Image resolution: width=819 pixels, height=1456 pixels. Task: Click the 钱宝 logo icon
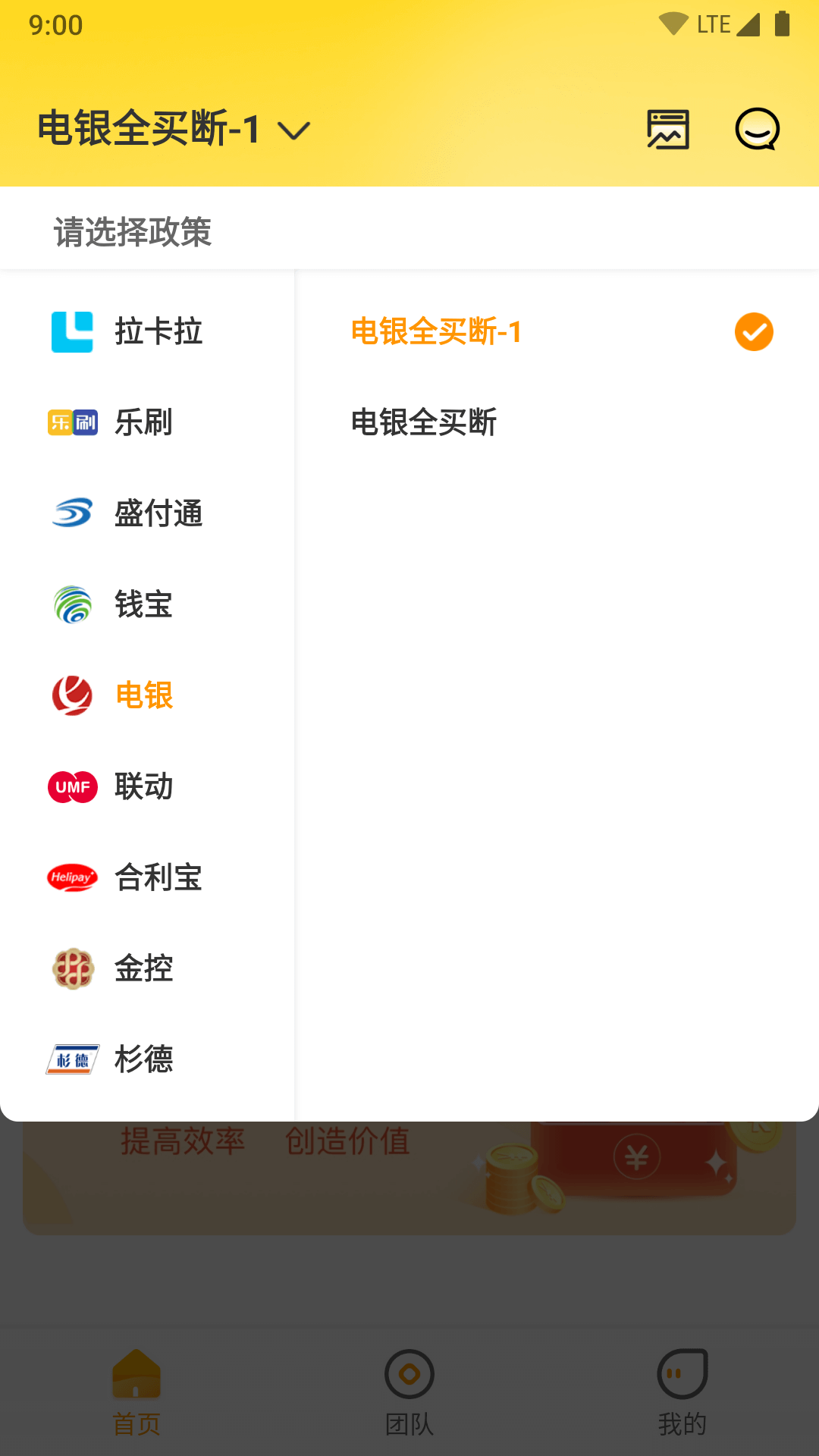coord(72,605)
